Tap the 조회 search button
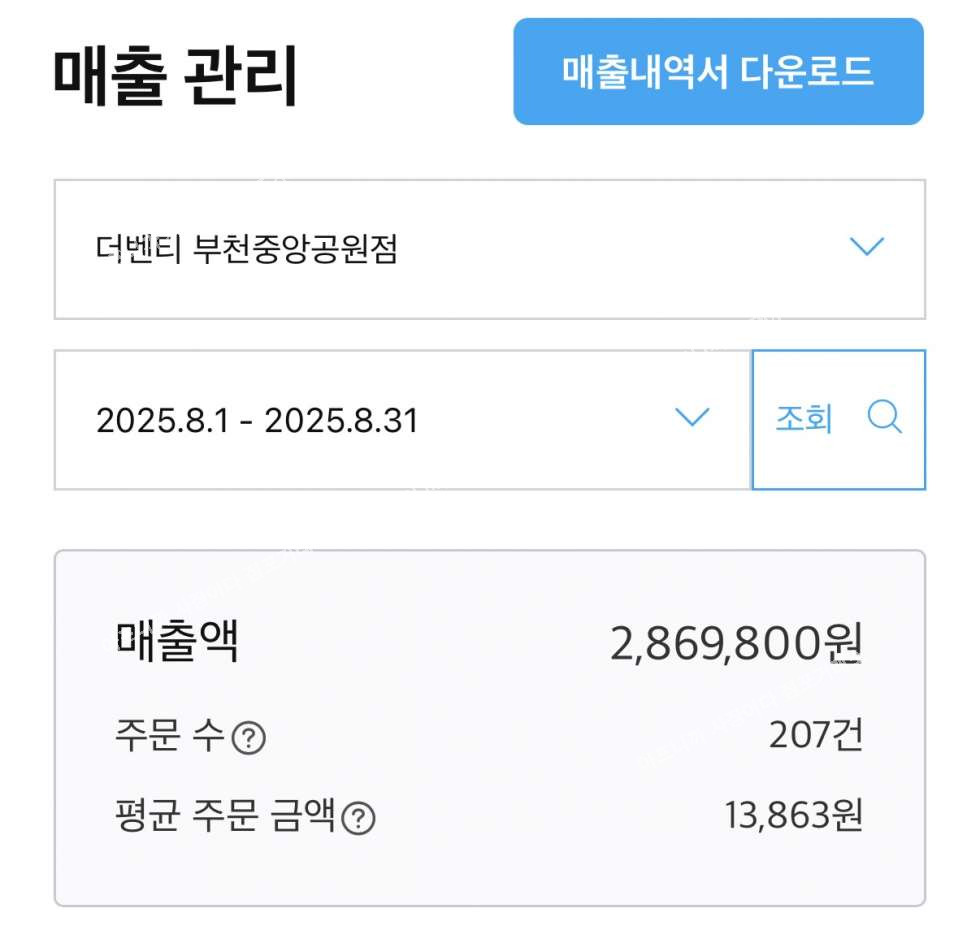The image size is (980, 930). coord(838,420)
